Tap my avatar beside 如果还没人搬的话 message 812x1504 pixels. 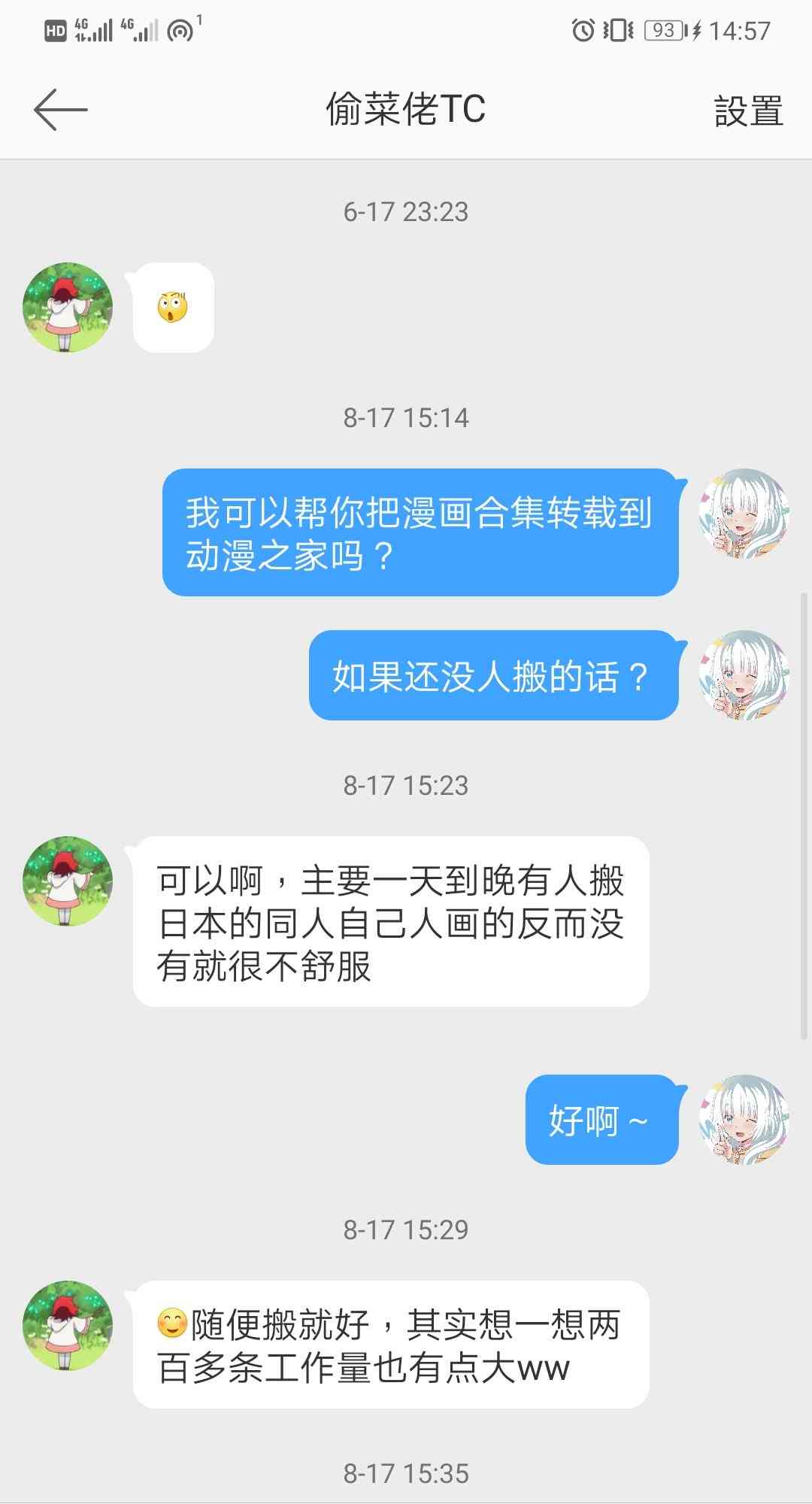tap(744, 675)
